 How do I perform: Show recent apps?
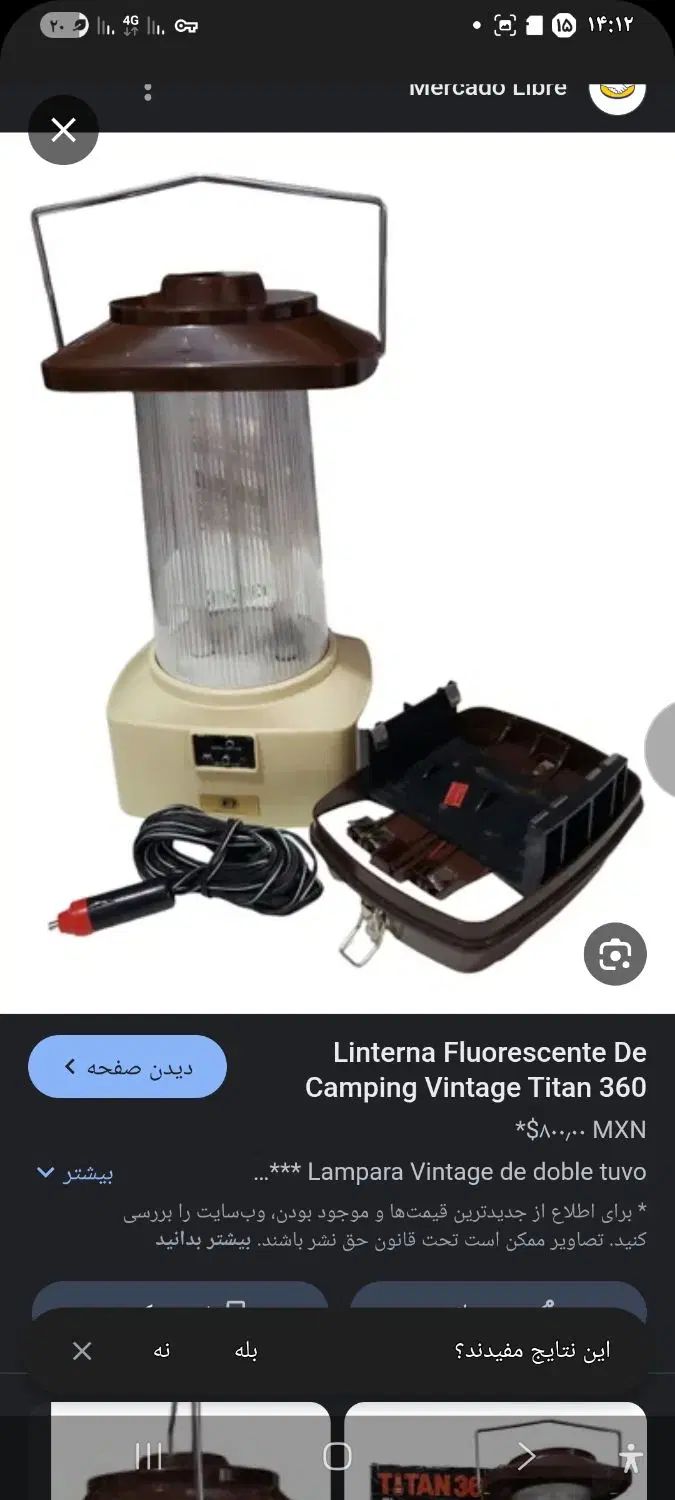click(x=148, y=1456)
